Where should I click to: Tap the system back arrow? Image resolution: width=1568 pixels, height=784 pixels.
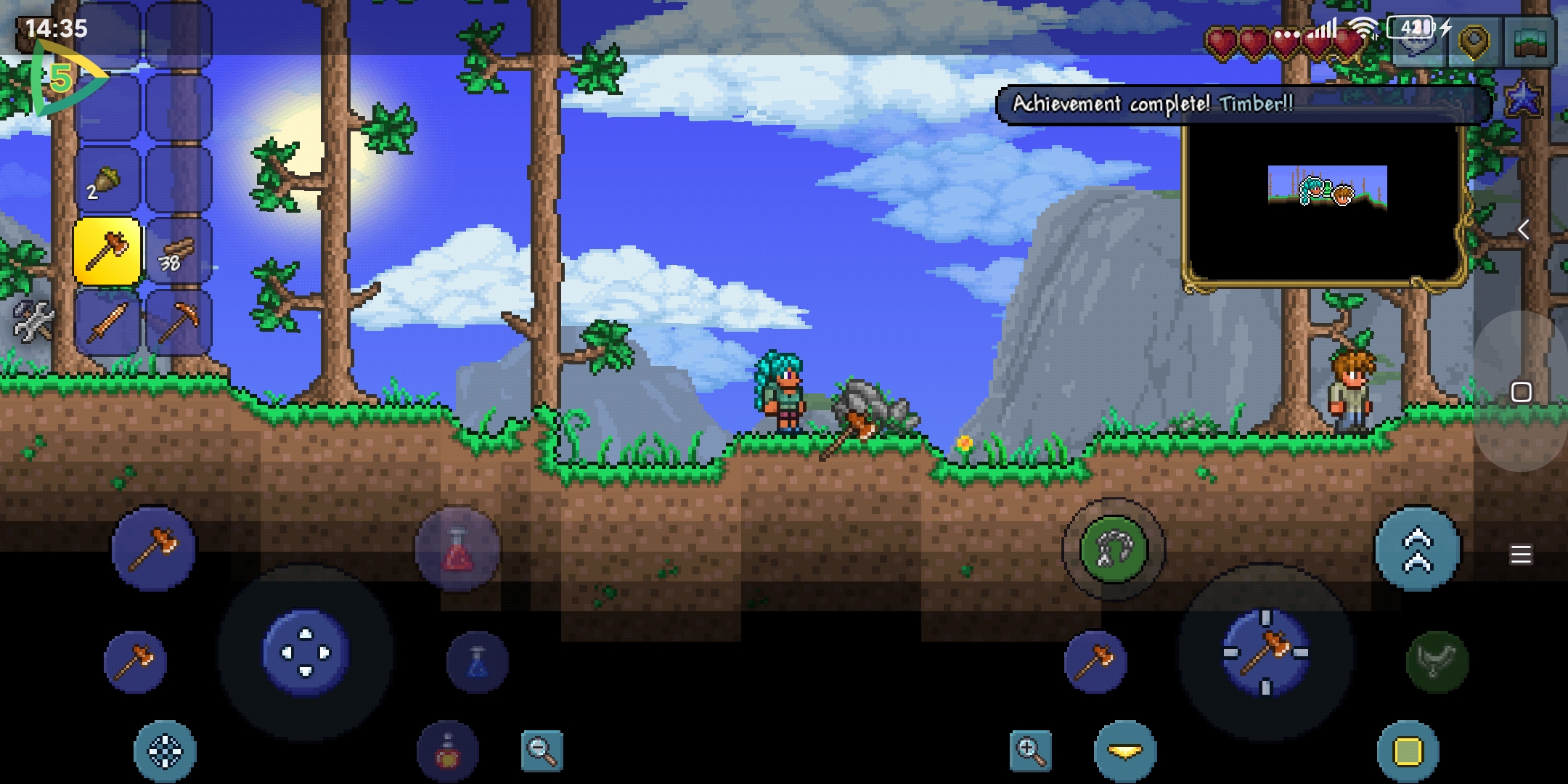click(1523, 230)
